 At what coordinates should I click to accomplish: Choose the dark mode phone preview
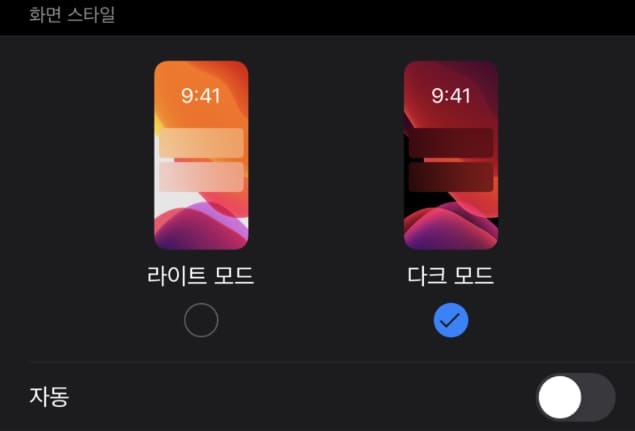pyautogui.click(x=451, y=154)
